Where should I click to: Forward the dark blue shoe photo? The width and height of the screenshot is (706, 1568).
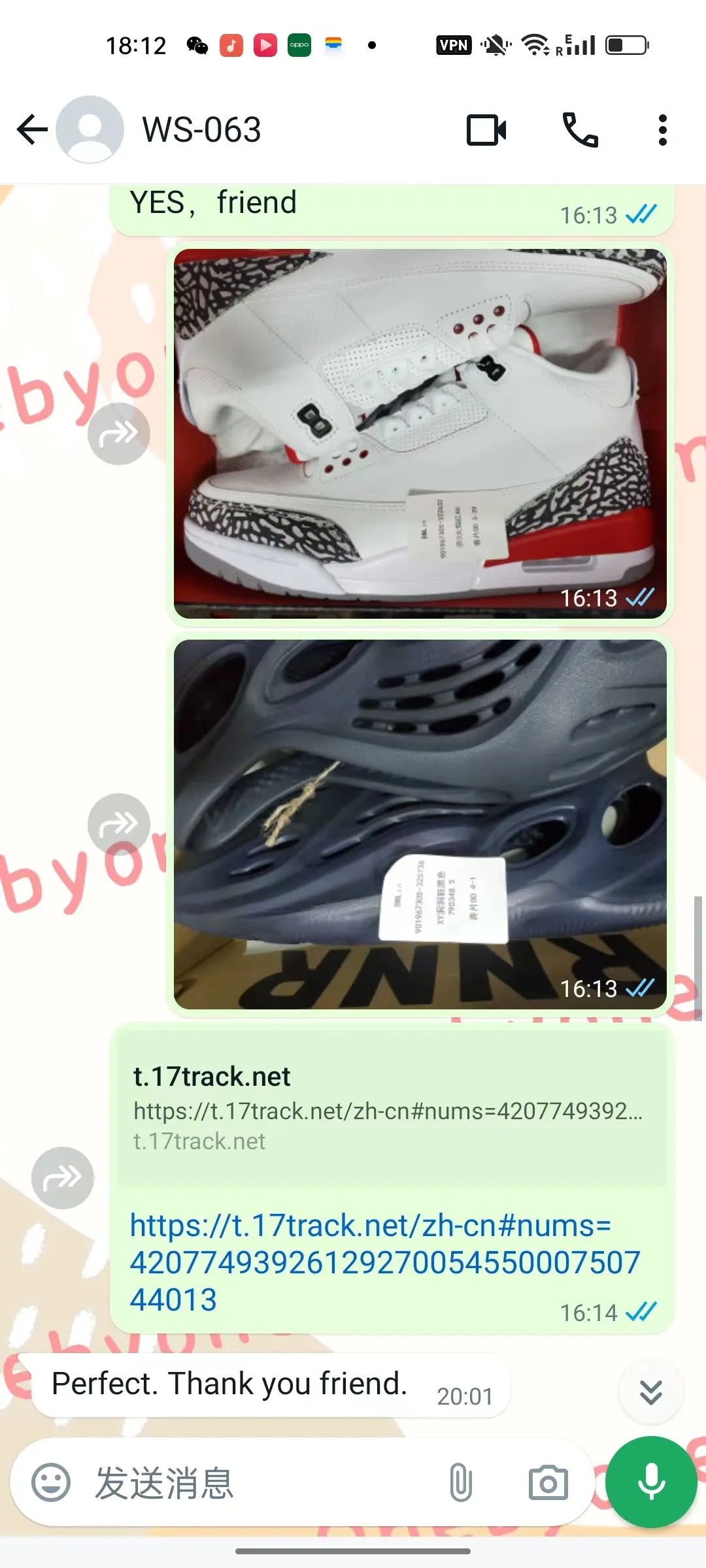118,824
